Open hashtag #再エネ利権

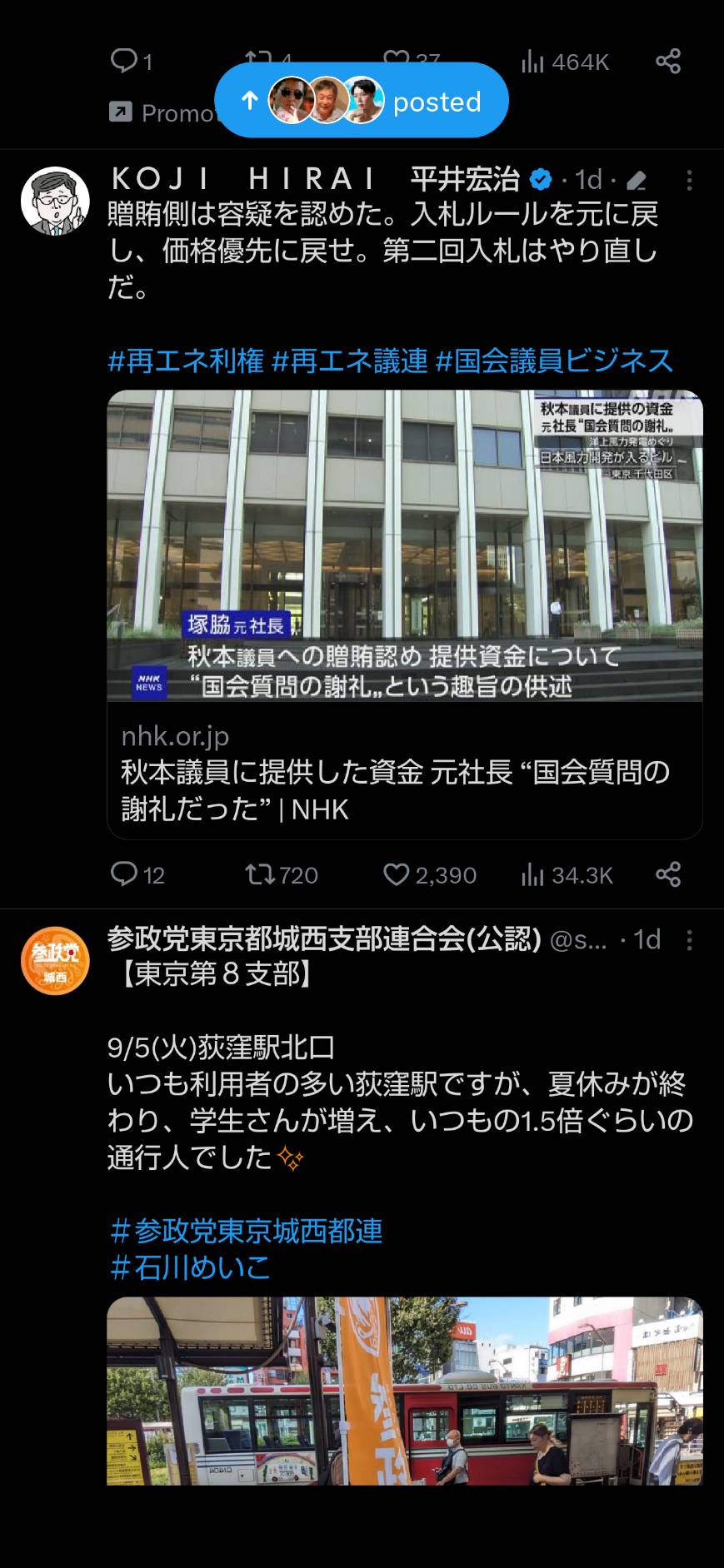point(186,361)
